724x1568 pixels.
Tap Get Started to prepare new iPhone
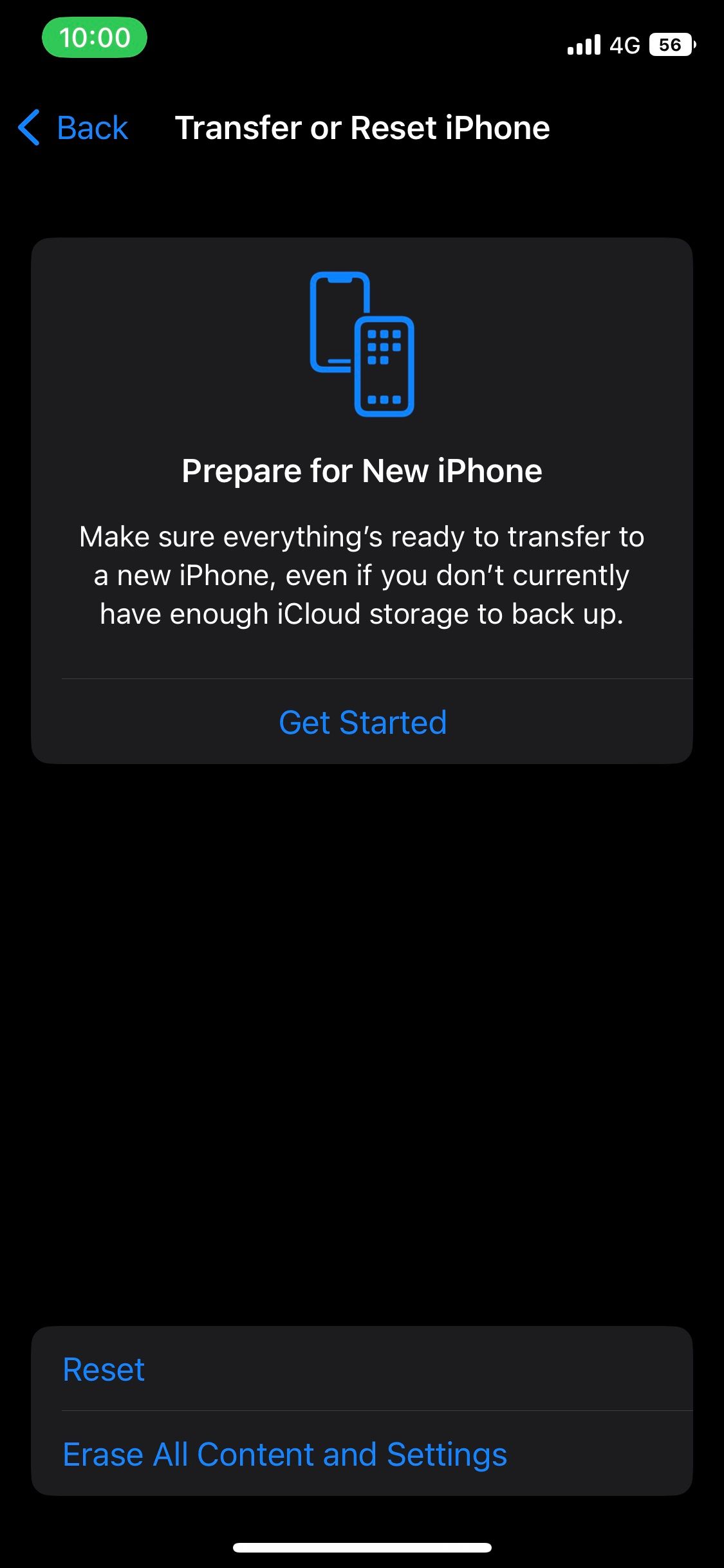[x=362, y=722]
